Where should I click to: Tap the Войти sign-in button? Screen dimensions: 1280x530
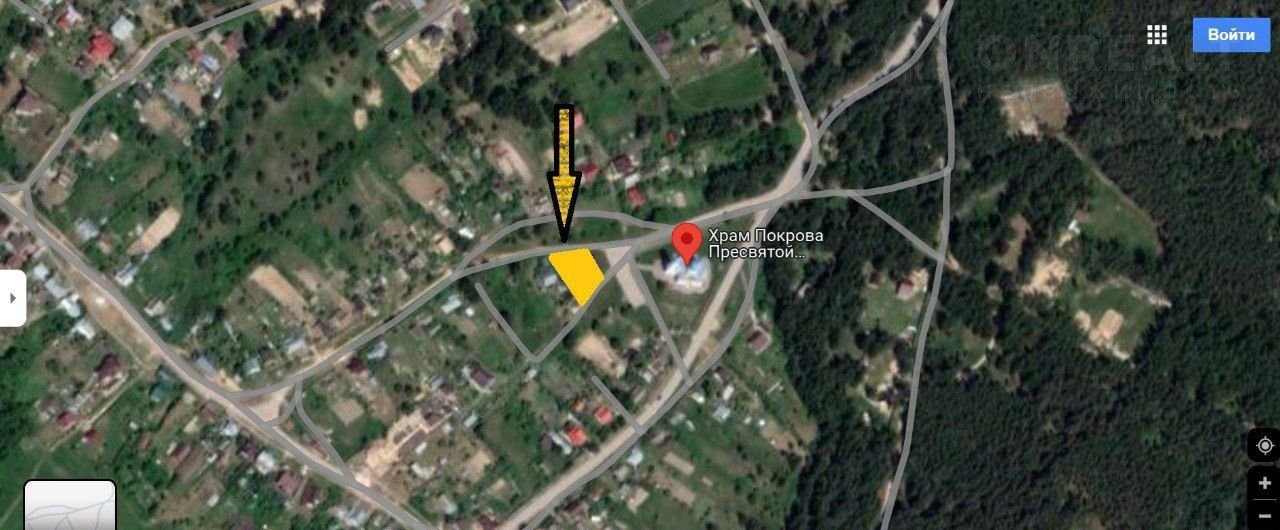[x=1230, y=35]
